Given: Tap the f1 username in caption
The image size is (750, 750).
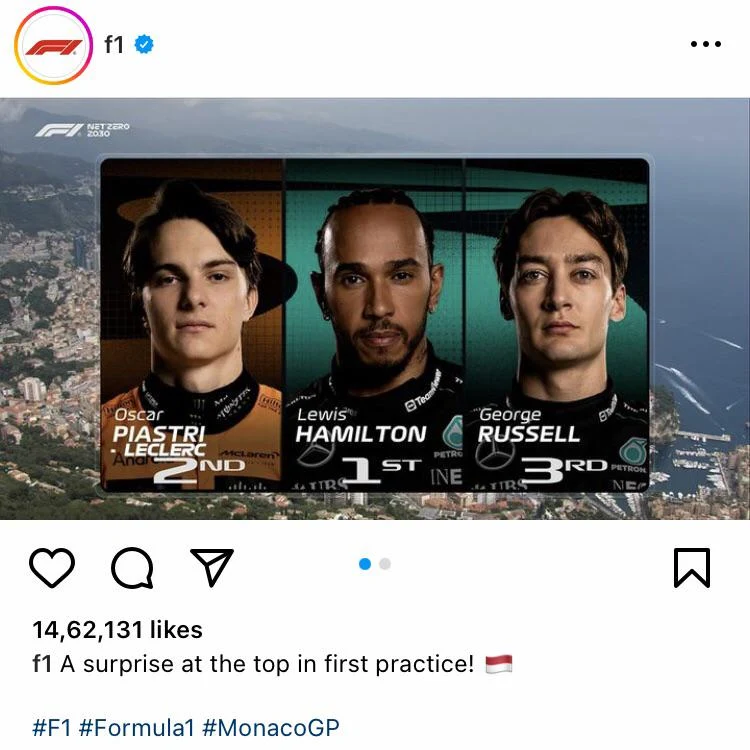Looking at the screenshot, I should [x=42, y=664].
